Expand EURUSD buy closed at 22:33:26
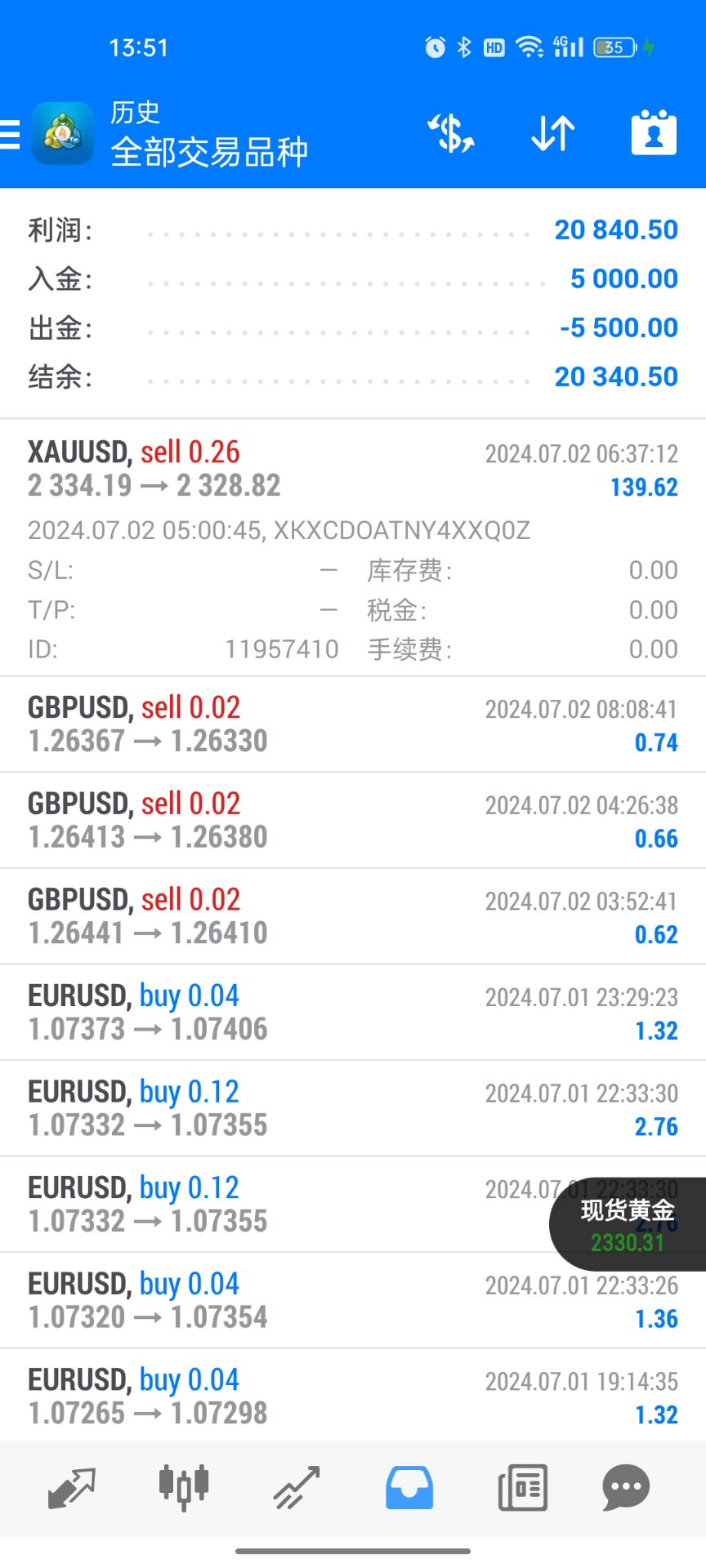Image resolution: width=706 pixels, height=1568 pixels. point(353,1300)
